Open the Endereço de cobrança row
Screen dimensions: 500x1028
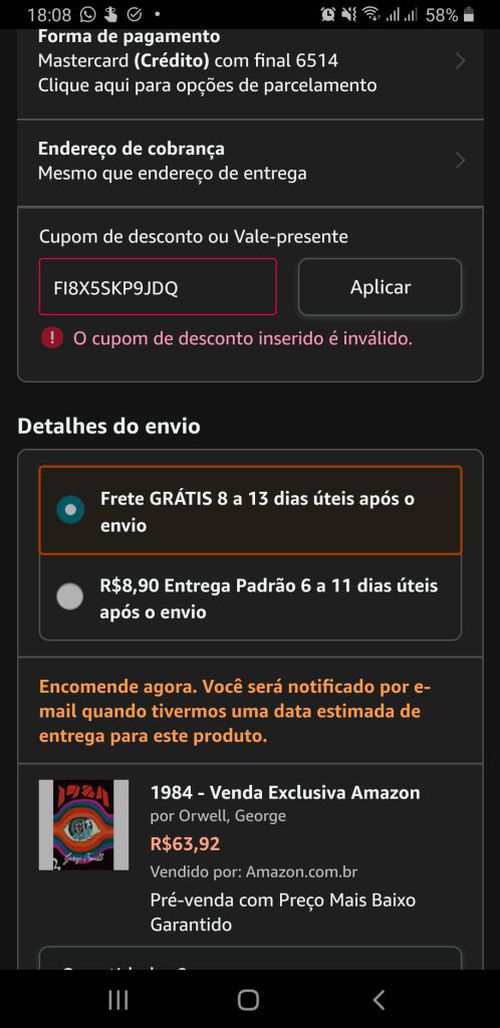(x=250, y=161)
